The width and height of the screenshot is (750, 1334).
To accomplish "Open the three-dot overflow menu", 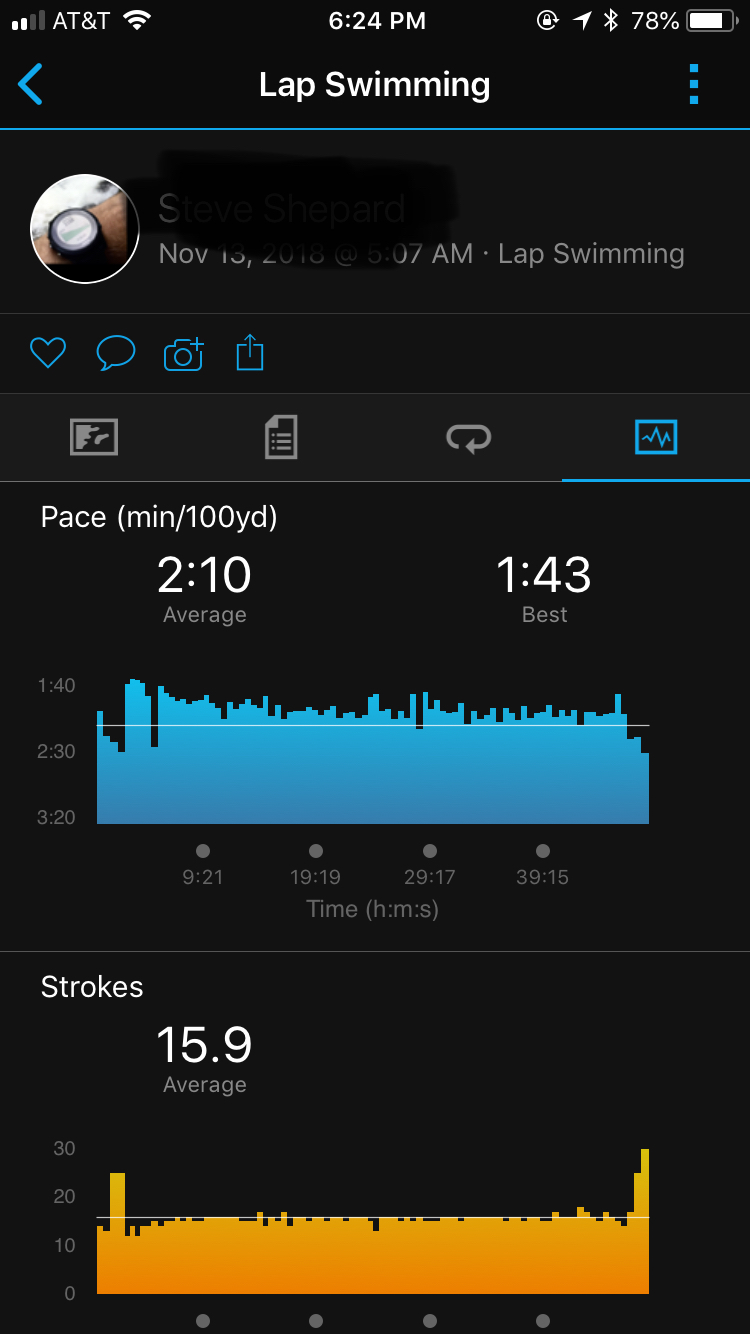I will [694, 85].
